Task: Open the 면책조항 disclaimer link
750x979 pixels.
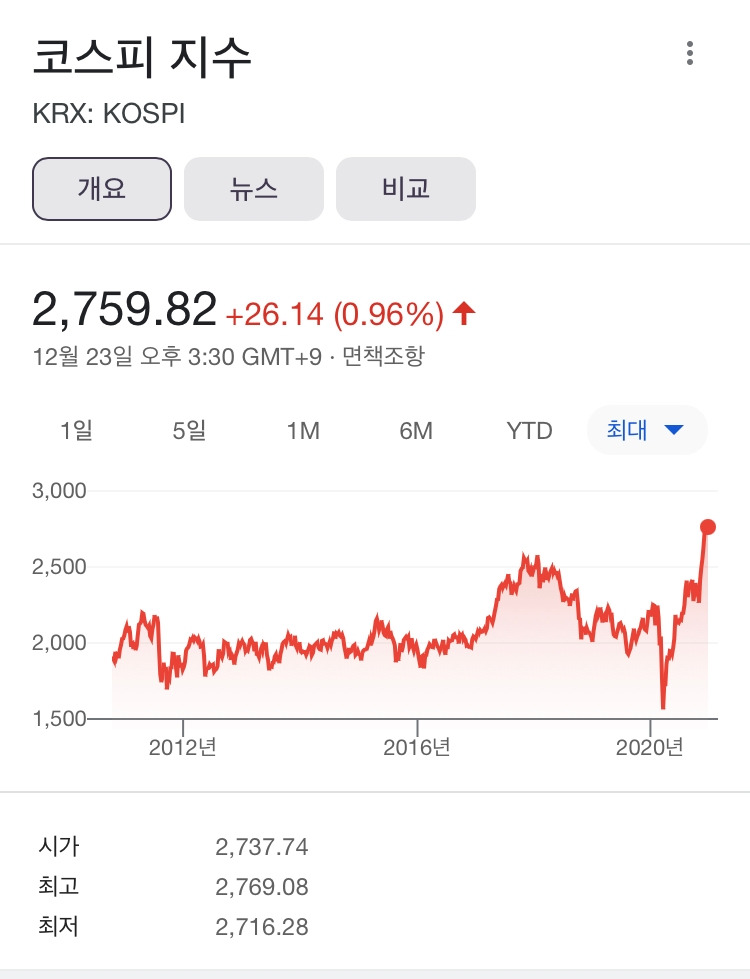Action: pos(384,356)
